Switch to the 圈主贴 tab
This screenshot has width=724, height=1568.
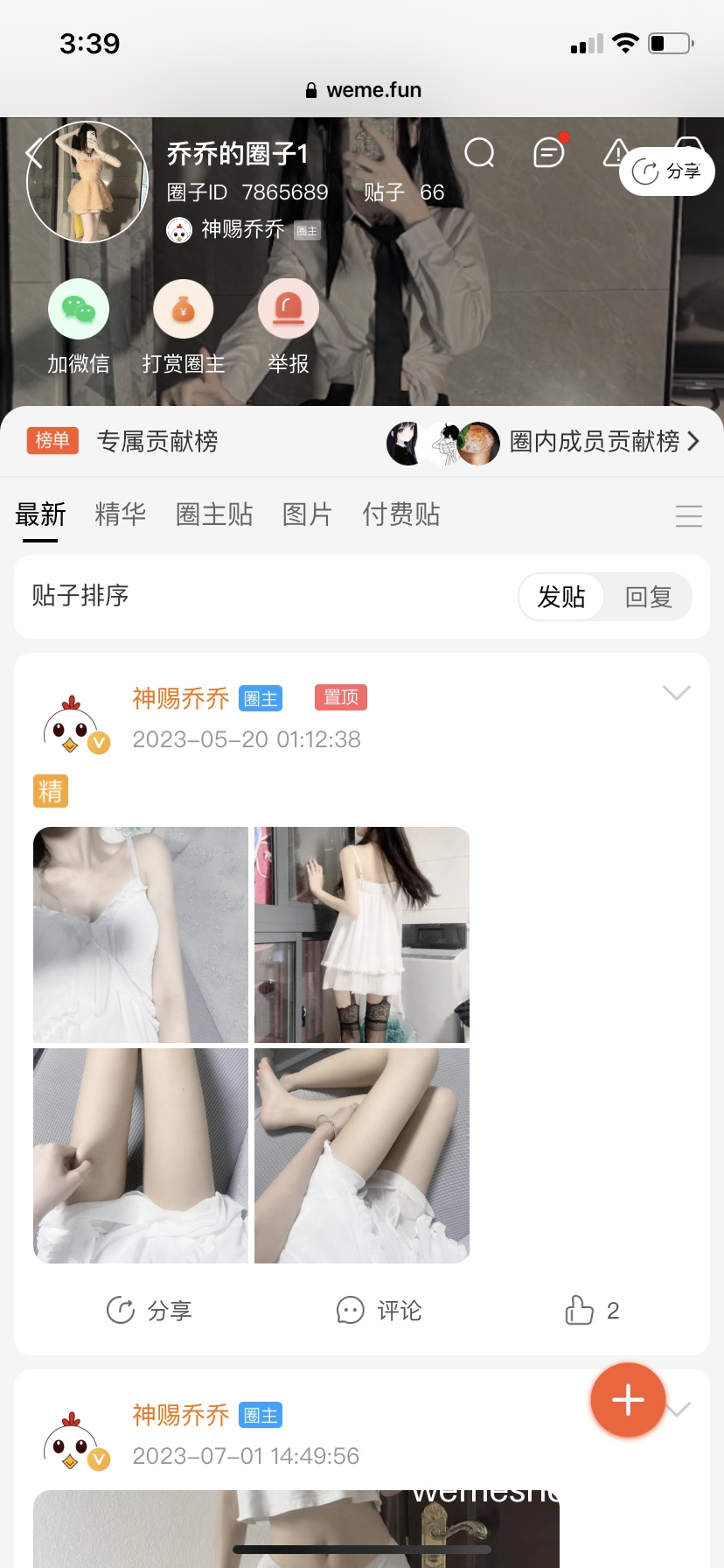(x=214, y=514)
